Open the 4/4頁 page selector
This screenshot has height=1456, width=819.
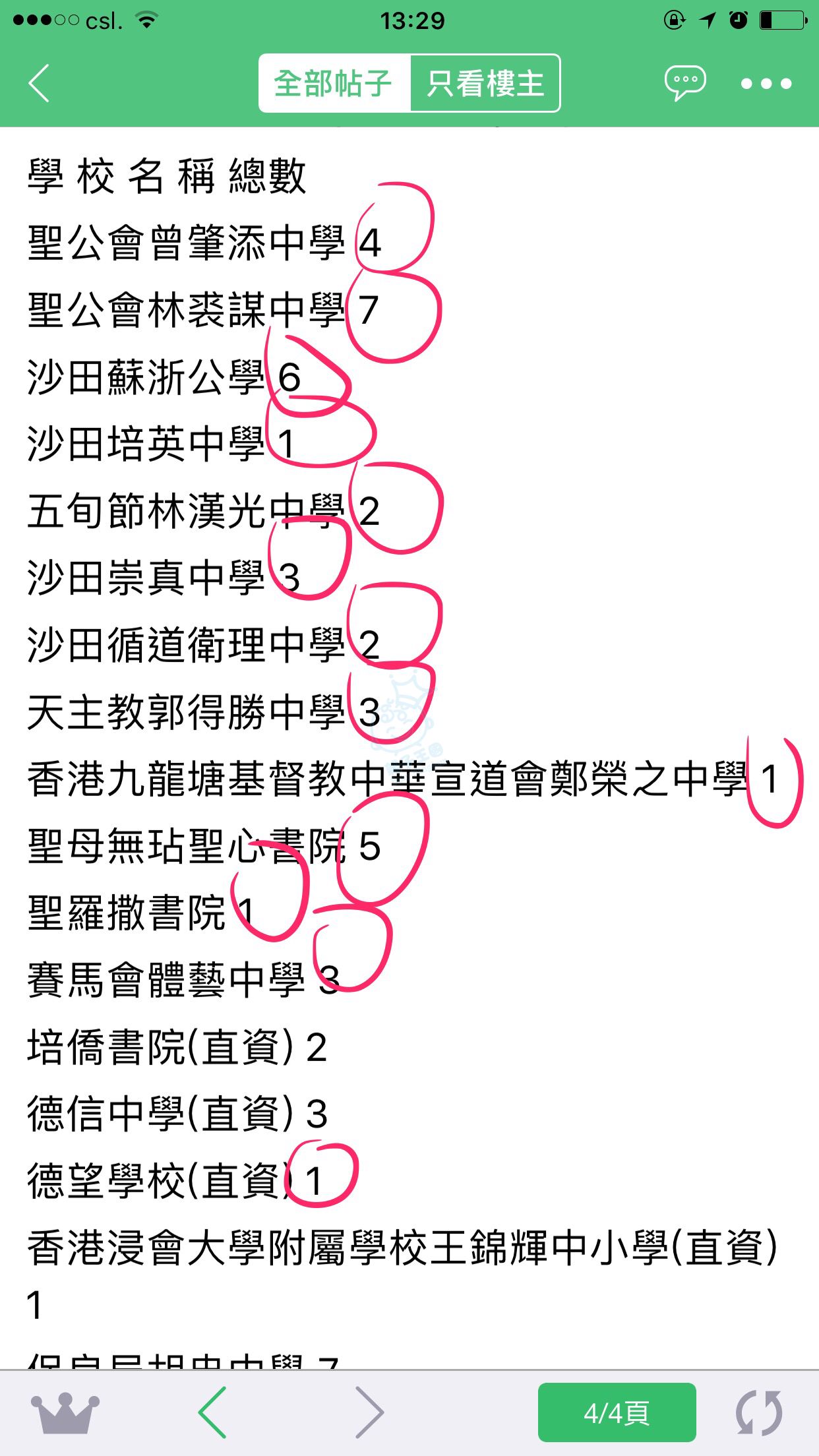pos(617,1412)
